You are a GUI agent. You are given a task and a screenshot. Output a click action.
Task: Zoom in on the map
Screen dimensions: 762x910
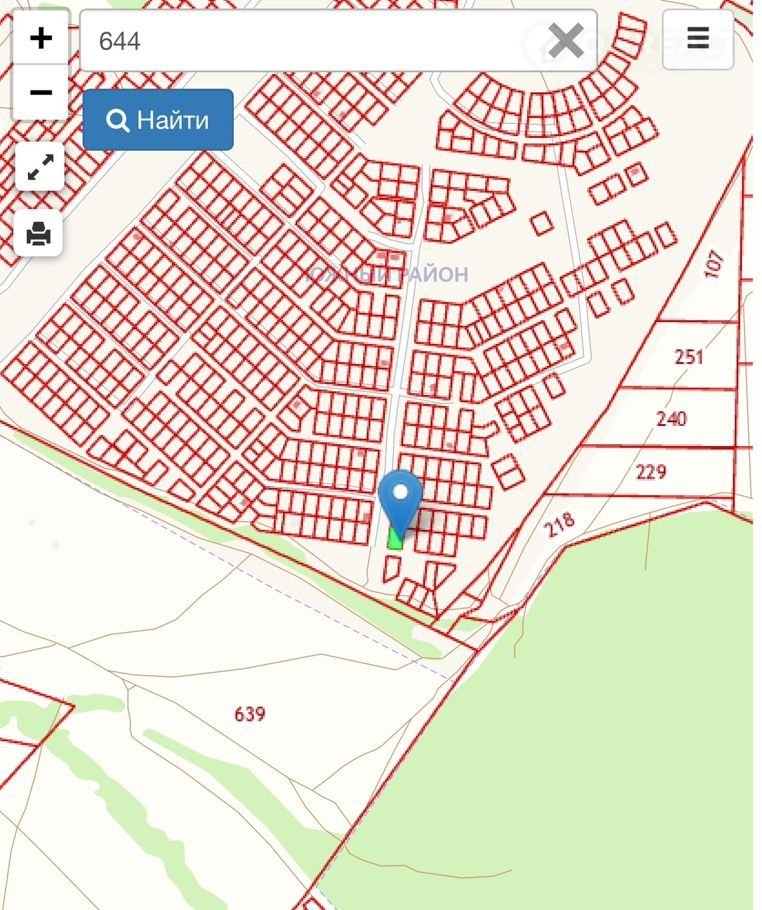pyautogui.click(x=40, y=38)
